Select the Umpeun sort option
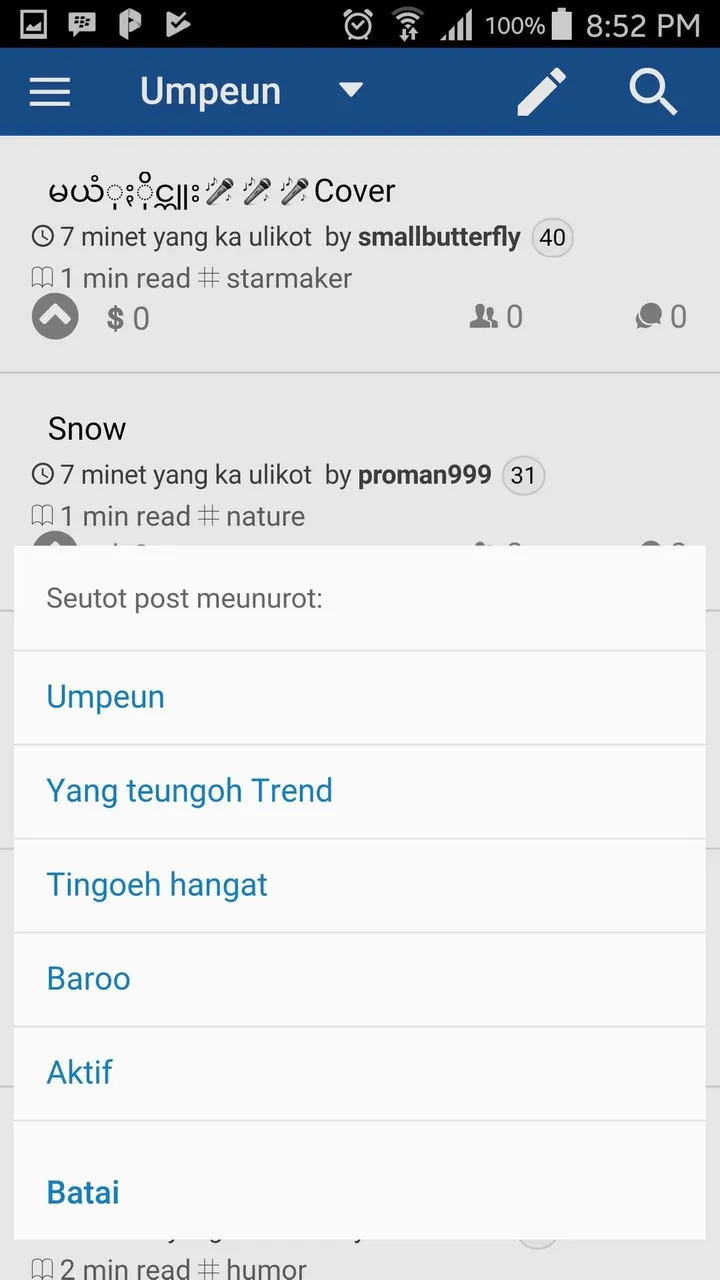 [x=359, y=697]
